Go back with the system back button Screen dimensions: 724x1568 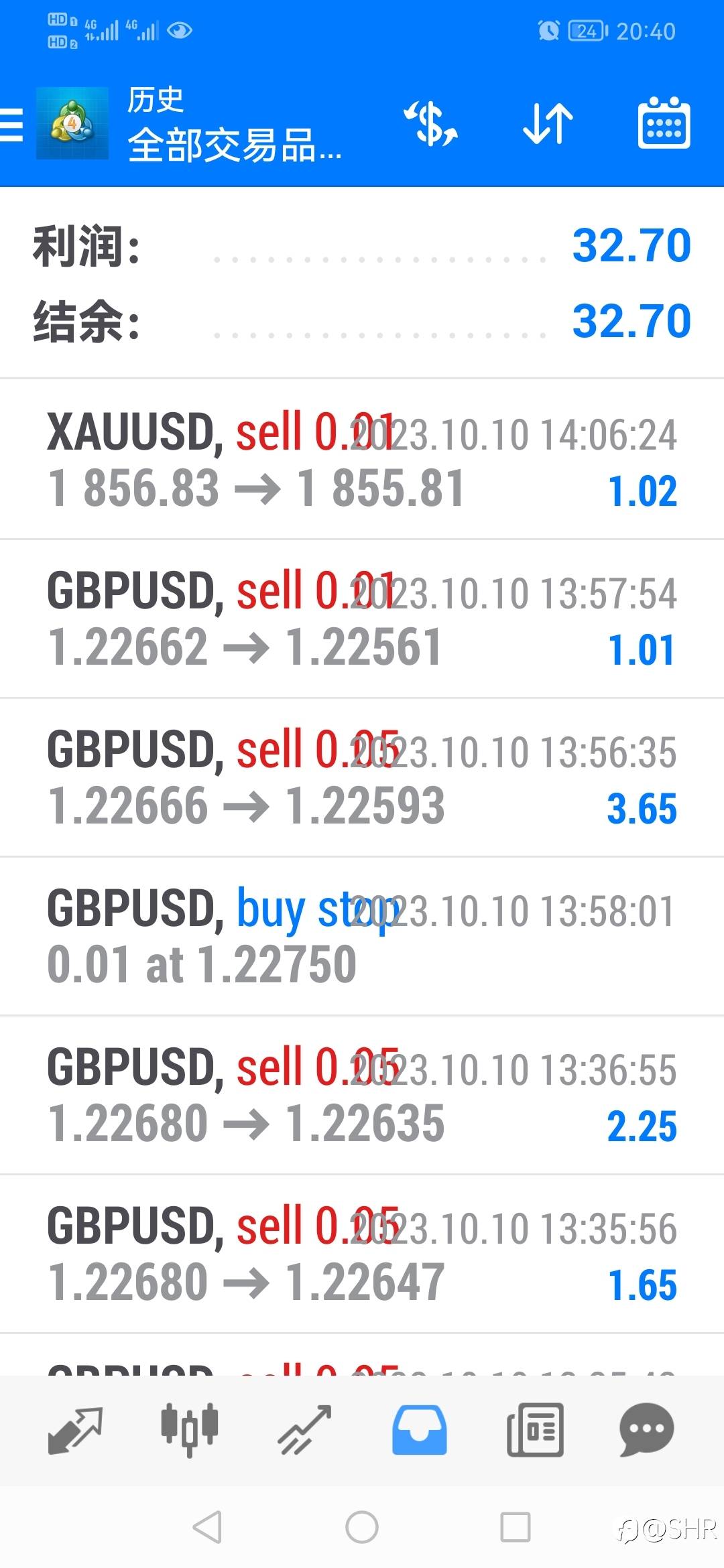207,1527
